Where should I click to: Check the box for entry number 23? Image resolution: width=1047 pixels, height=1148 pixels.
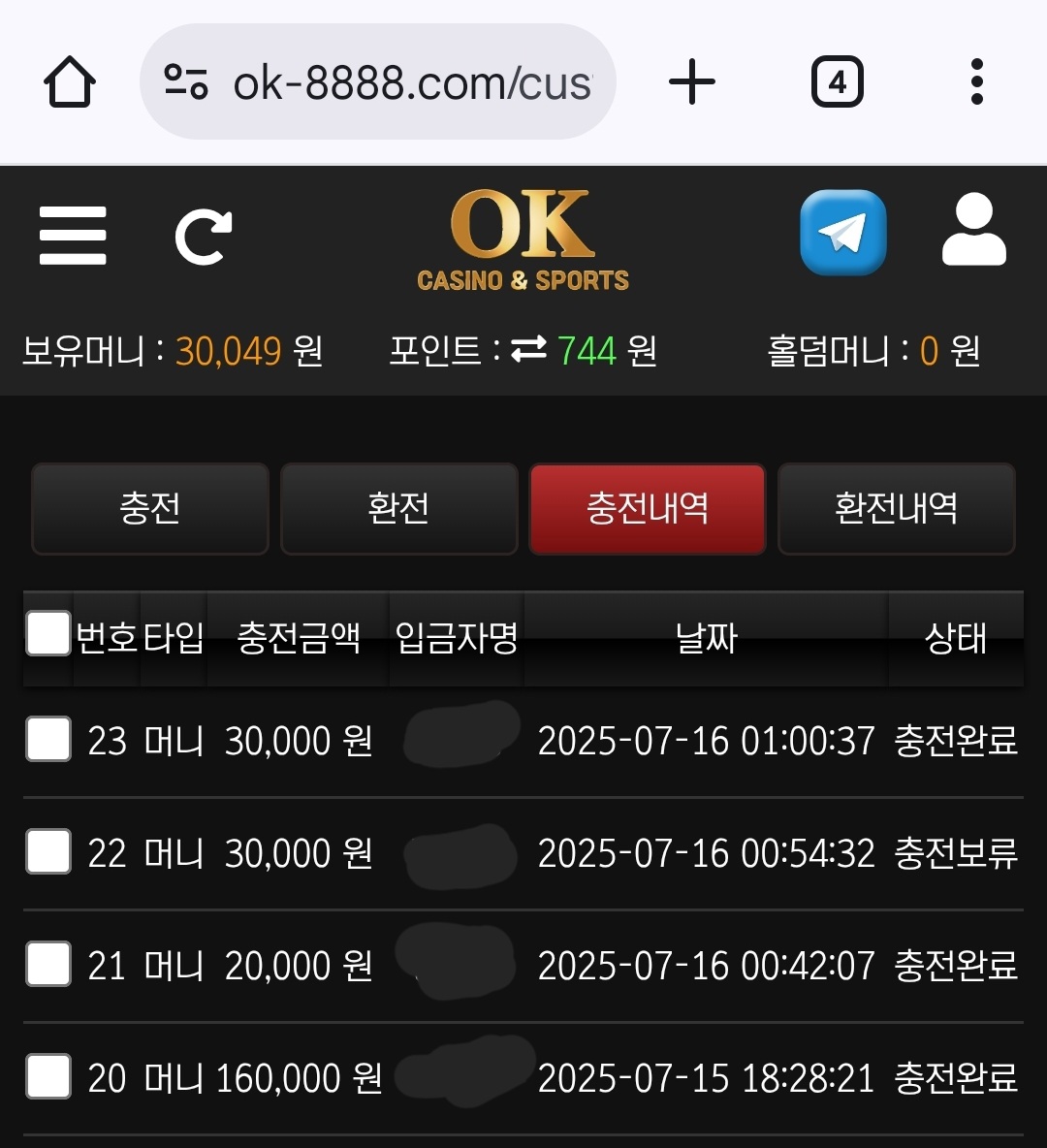pos(48,740)
